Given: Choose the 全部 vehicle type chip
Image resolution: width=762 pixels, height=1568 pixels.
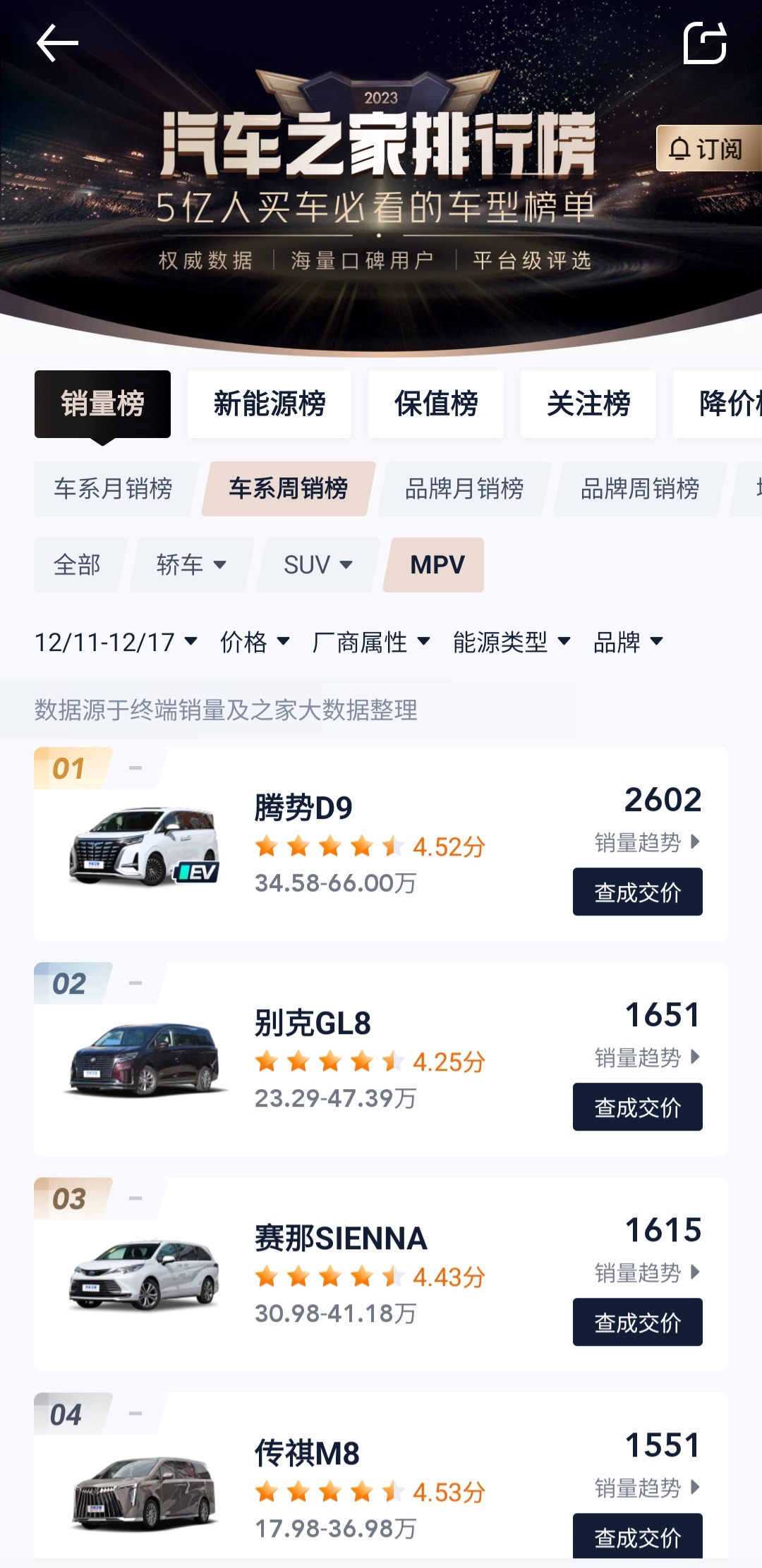Looking at the screenshot, I should pyautogui.click(x=78, y=565).
